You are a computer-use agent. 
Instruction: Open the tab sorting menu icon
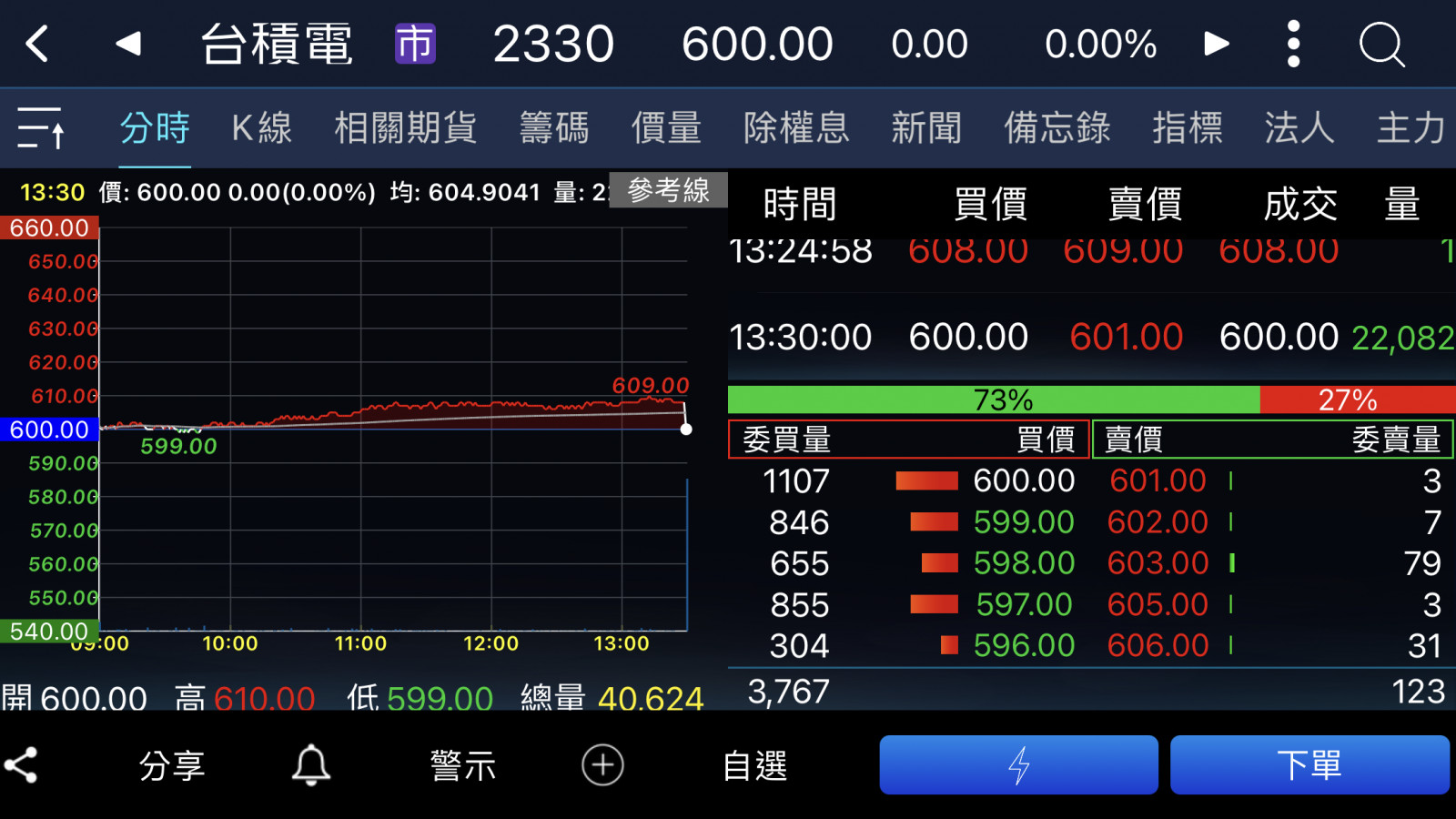pyautogui.click(x=41, y=127)
